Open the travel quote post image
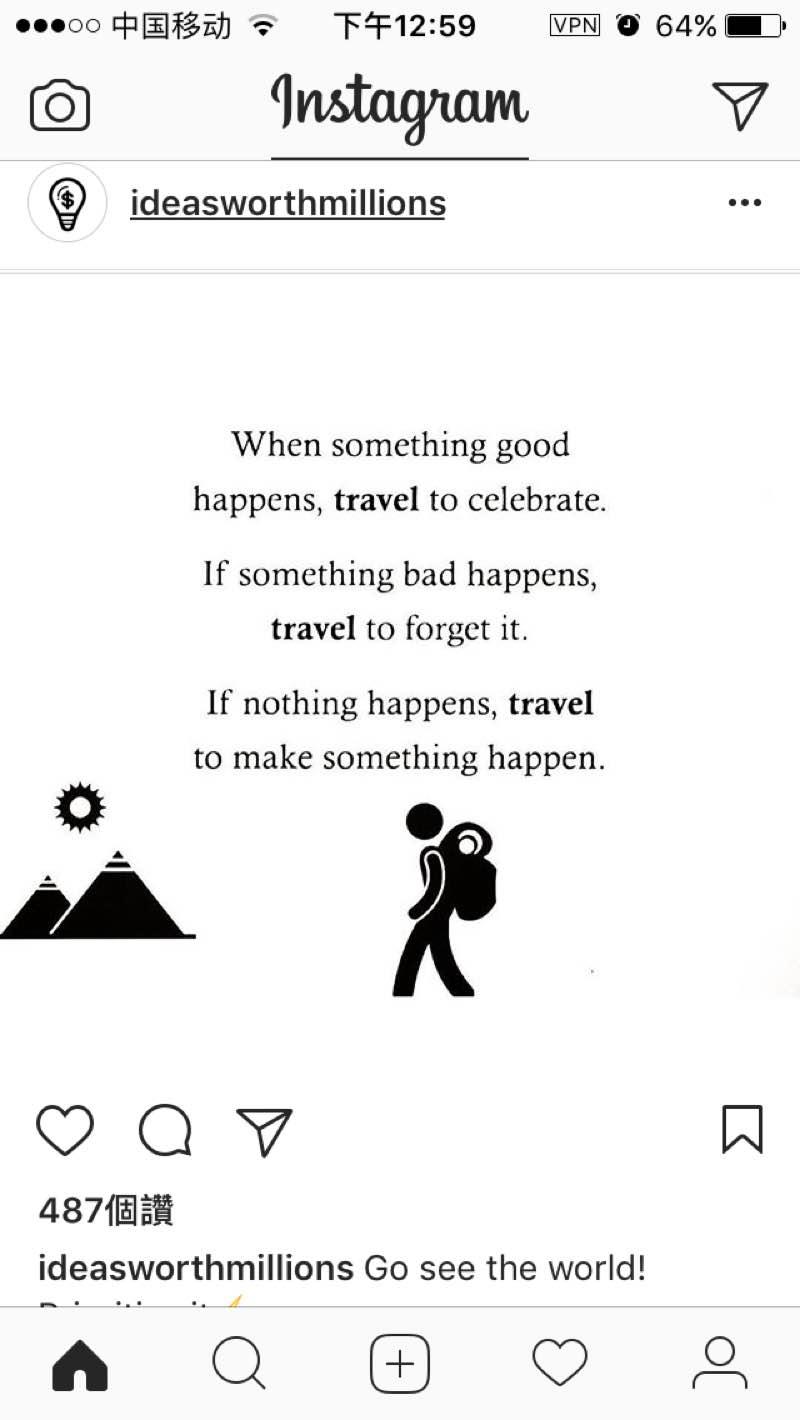This screenshot has width=800, height=1420. [x=400, y=680]
